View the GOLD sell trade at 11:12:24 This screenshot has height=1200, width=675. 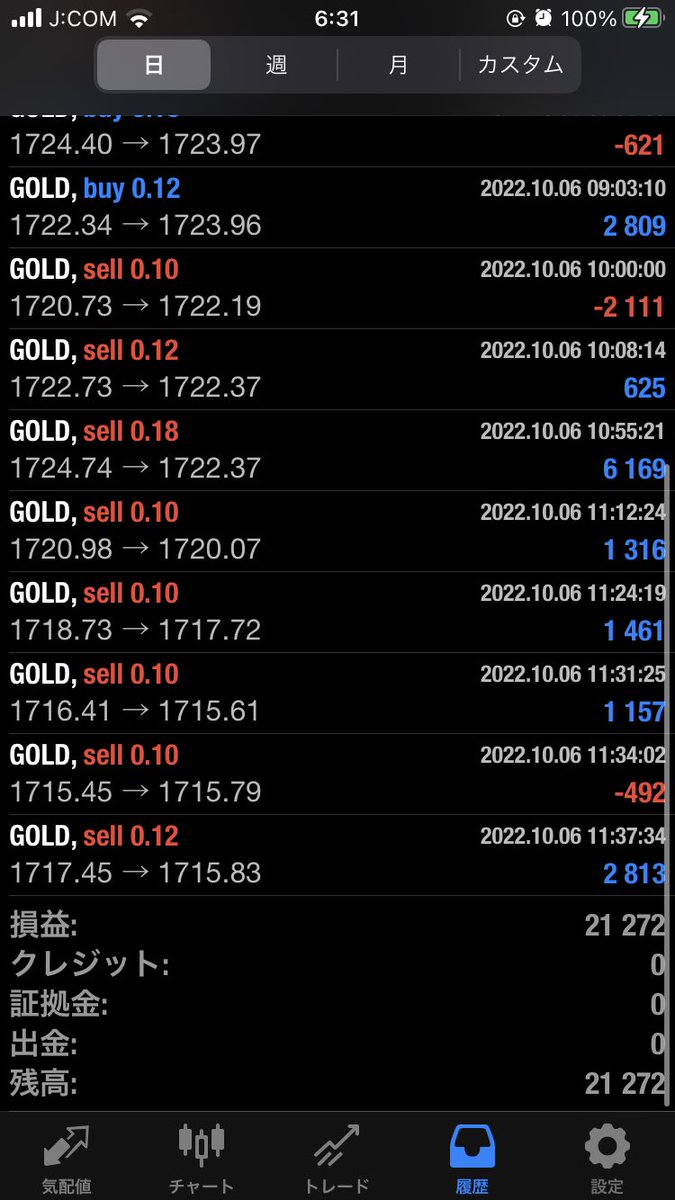pos(337,531)
